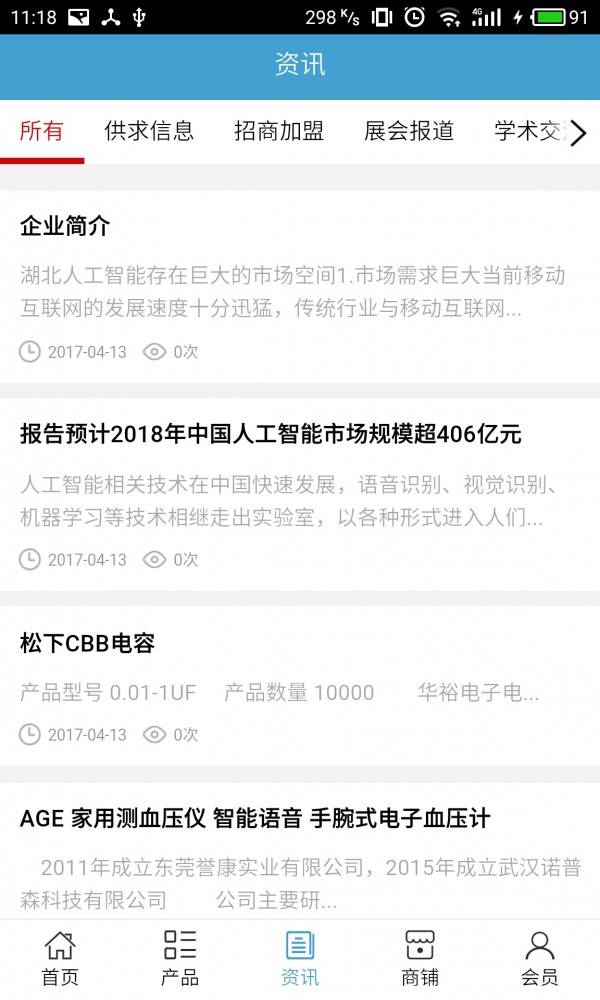Tap the 资讯 bottom navigation tab
Screen dimensions: 600x1000
click(x=300, y=958)
